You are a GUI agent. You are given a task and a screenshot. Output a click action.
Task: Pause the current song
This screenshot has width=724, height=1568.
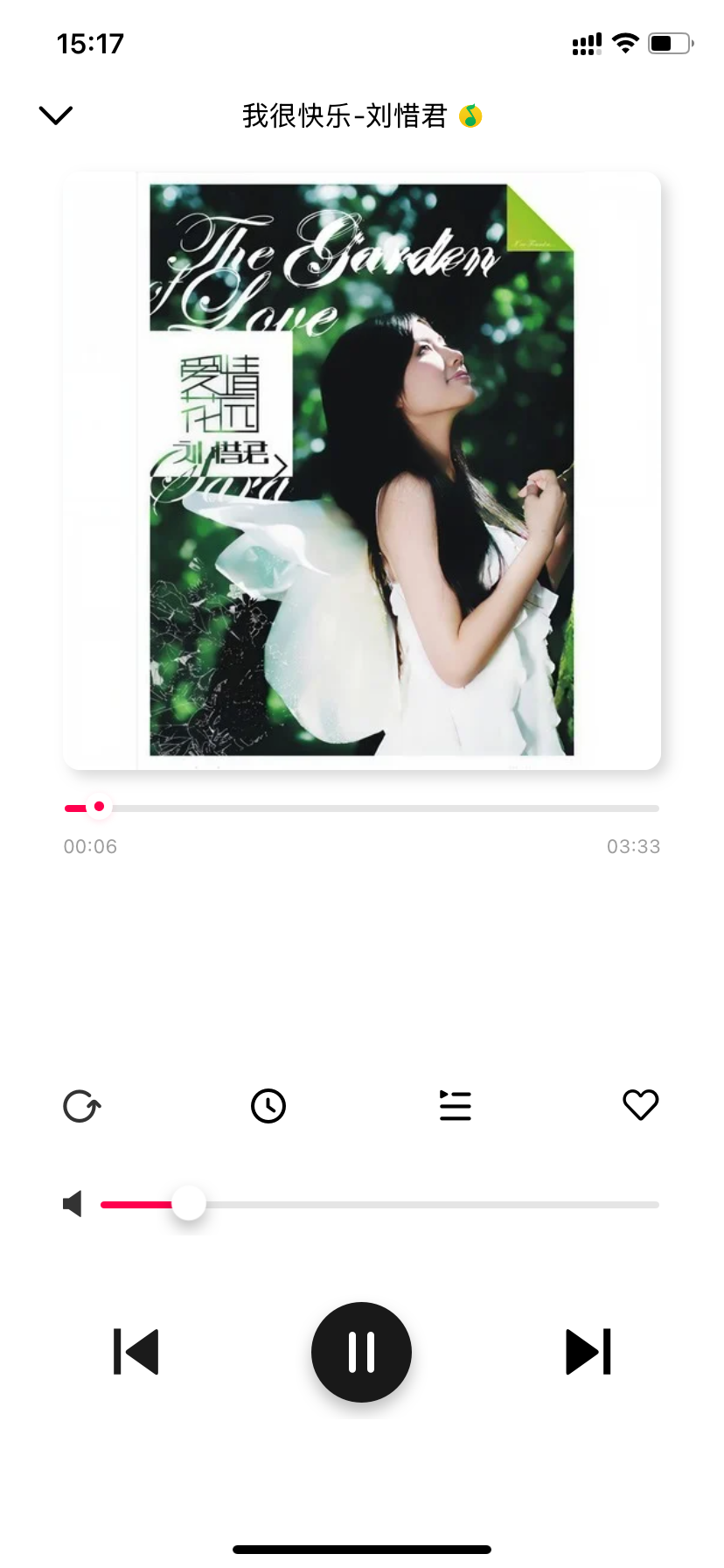tap(361, 1352)
